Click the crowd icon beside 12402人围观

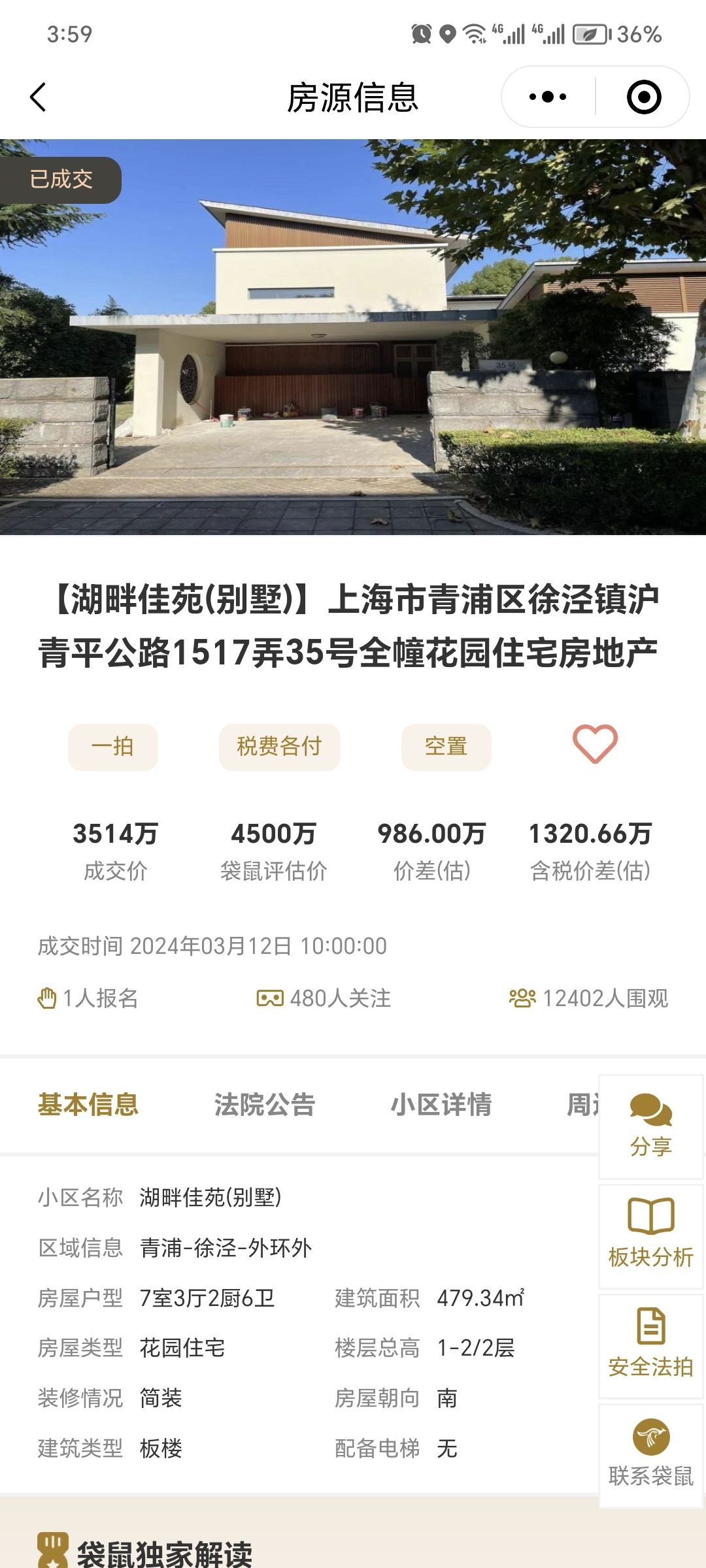[521, 996]
